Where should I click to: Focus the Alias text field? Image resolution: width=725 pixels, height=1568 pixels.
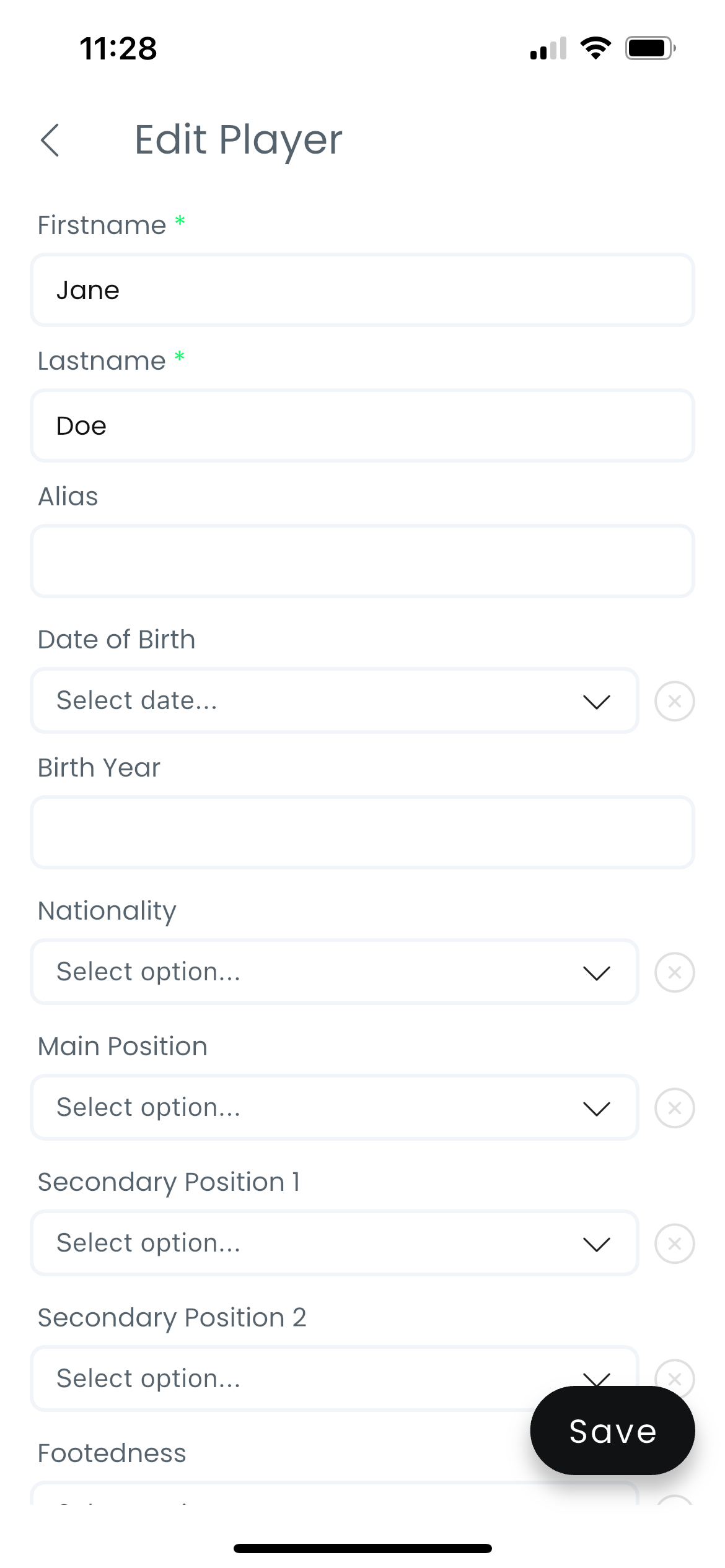[x=362, y=561]
